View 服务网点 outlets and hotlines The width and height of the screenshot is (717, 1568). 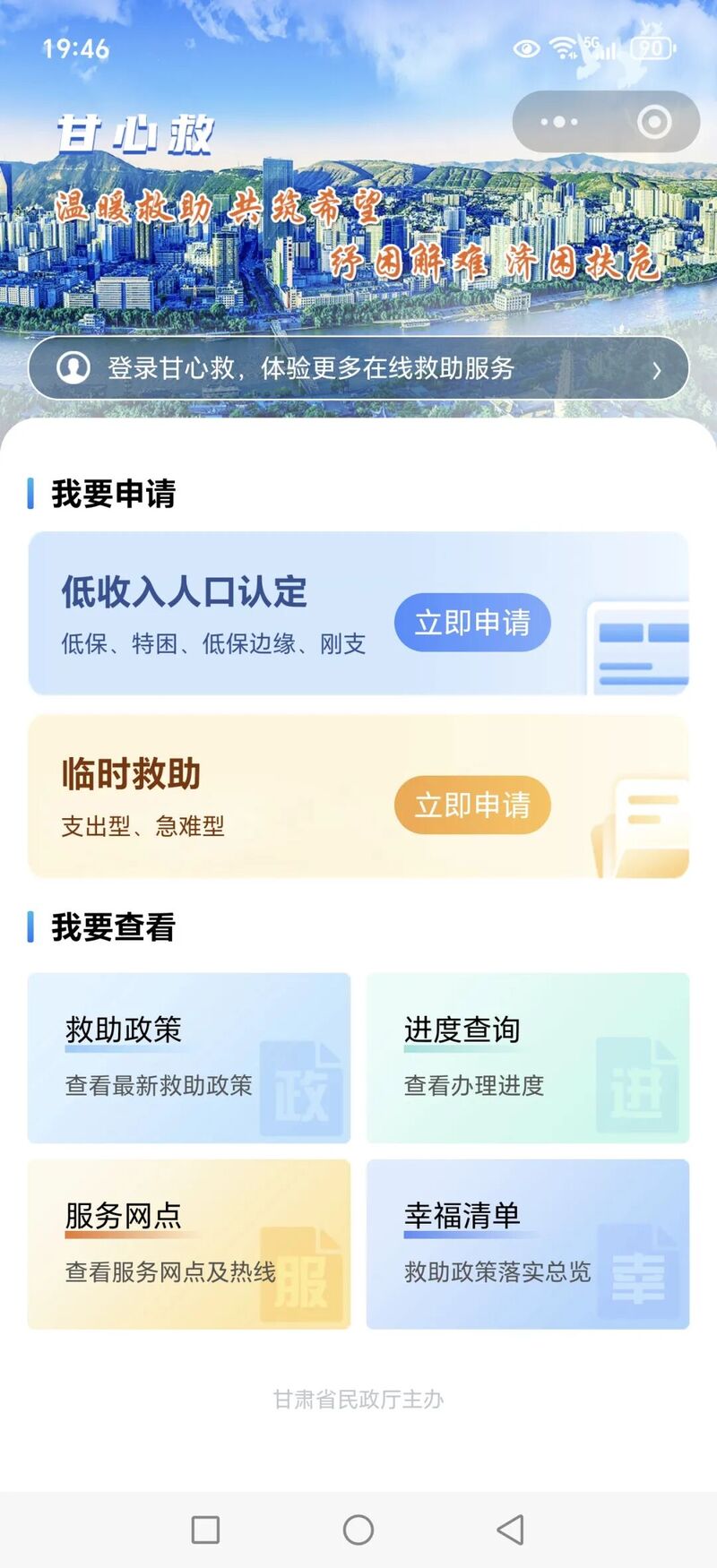pos(189,1244)
